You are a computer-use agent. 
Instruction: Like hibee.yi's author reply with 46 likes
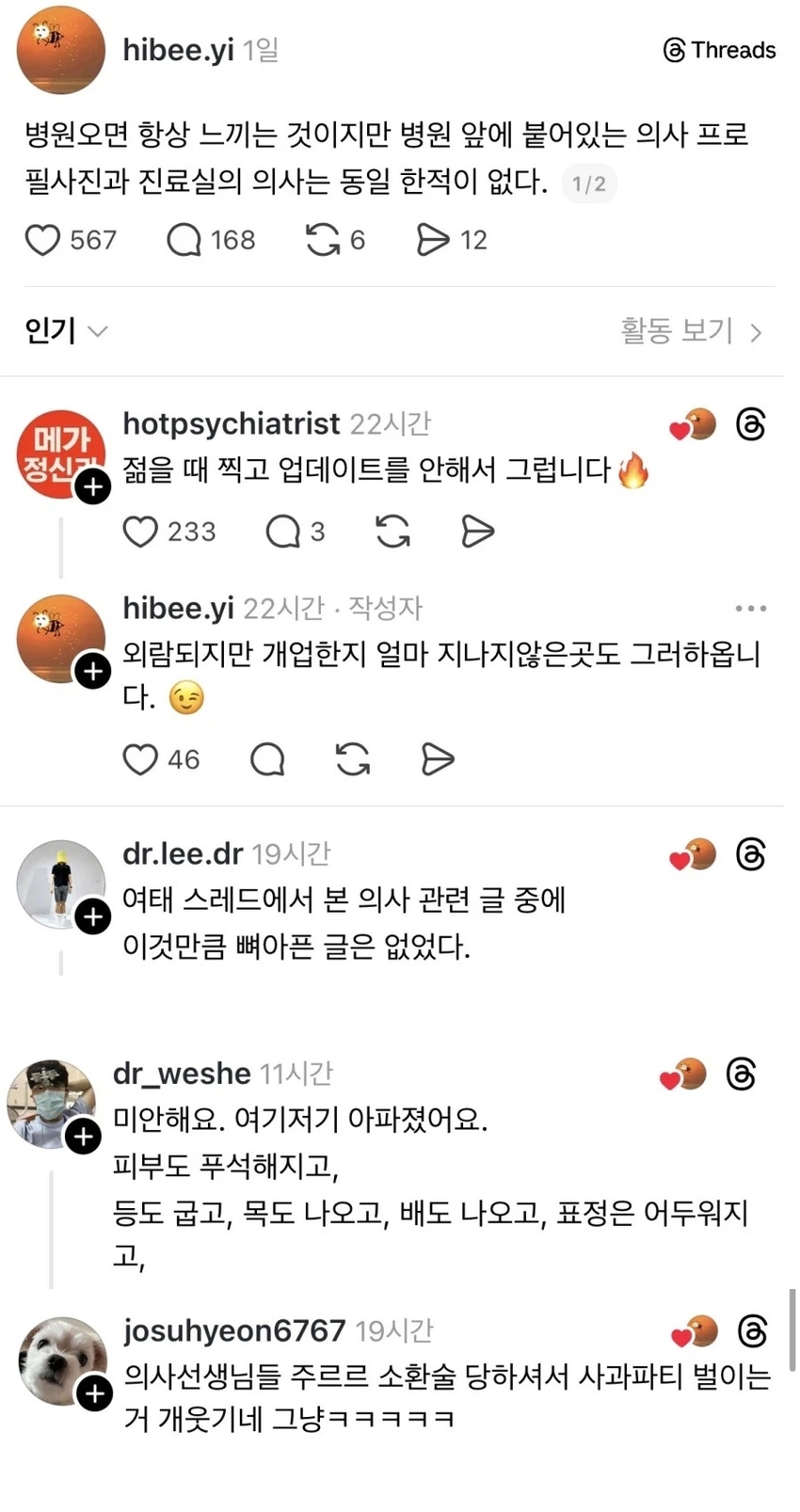[140, 759]
